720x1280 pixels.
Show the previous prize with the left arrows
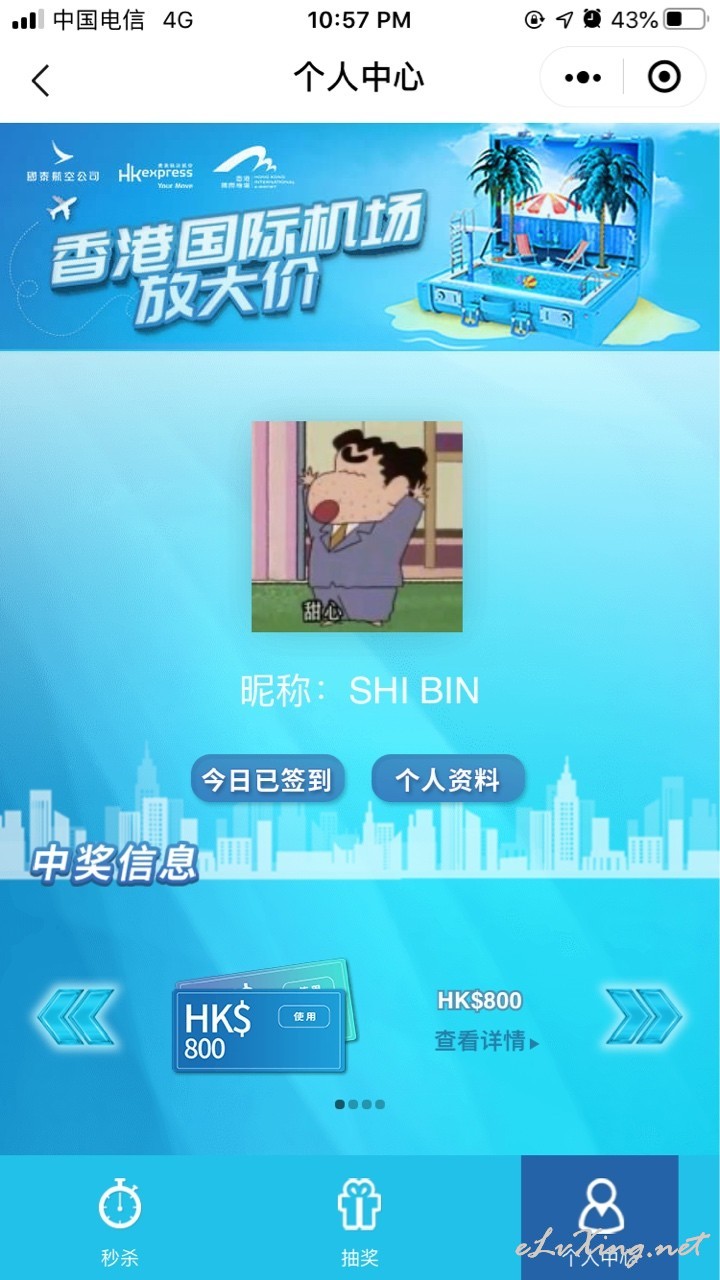click(x=76, y=1017)
